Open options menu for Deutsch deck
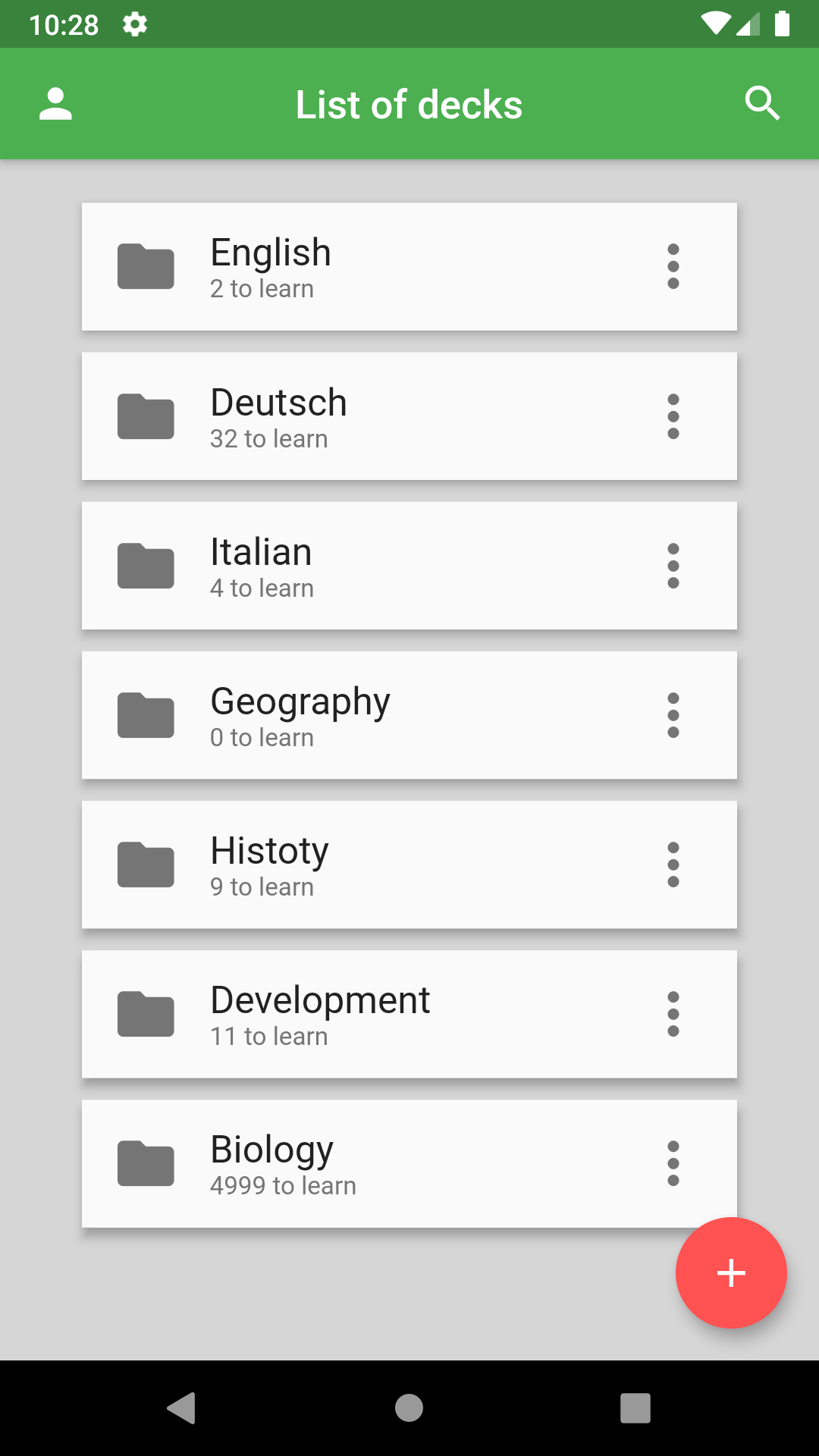The image size is (819, 1456). coord(673,416)
